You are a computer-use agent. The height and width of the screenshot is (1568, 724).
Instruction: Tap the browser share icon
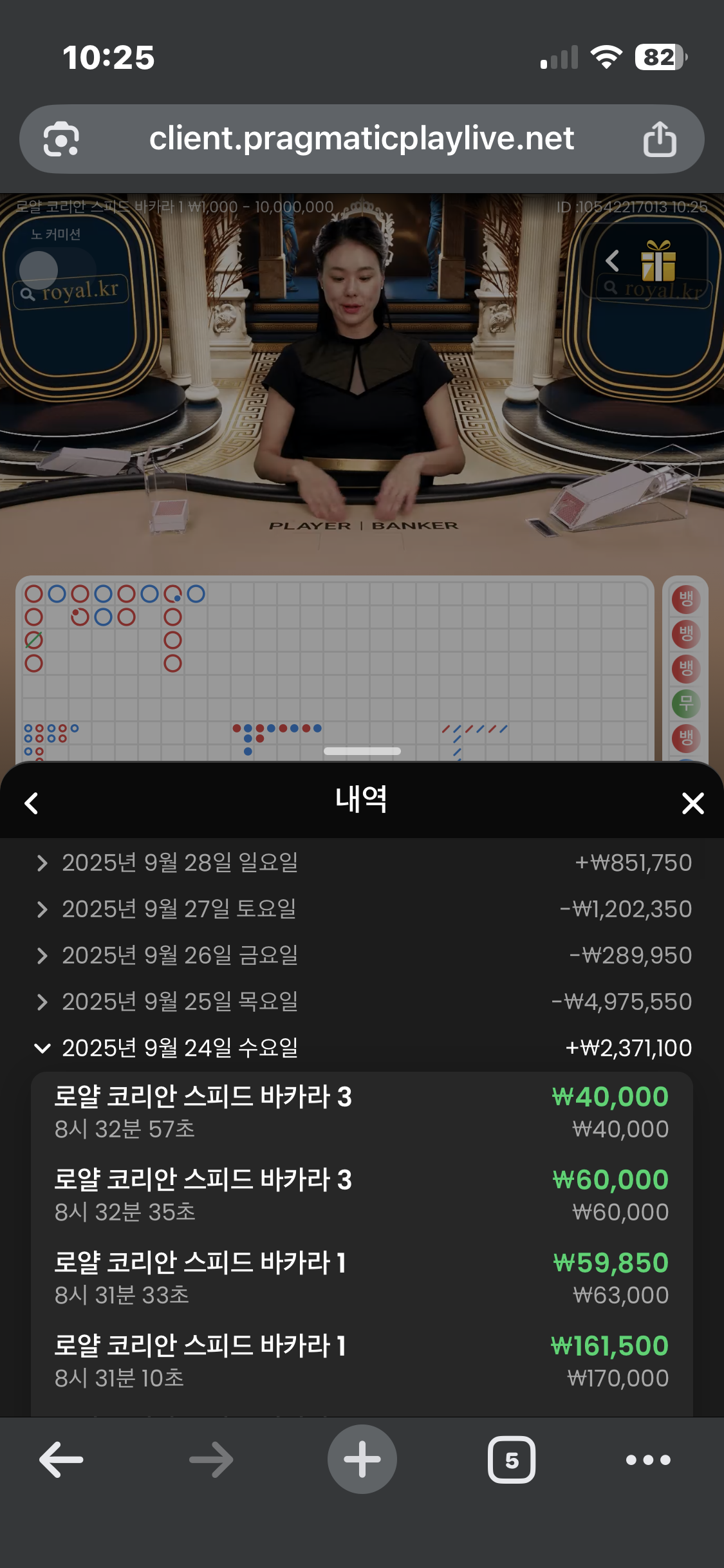point(660,139)
